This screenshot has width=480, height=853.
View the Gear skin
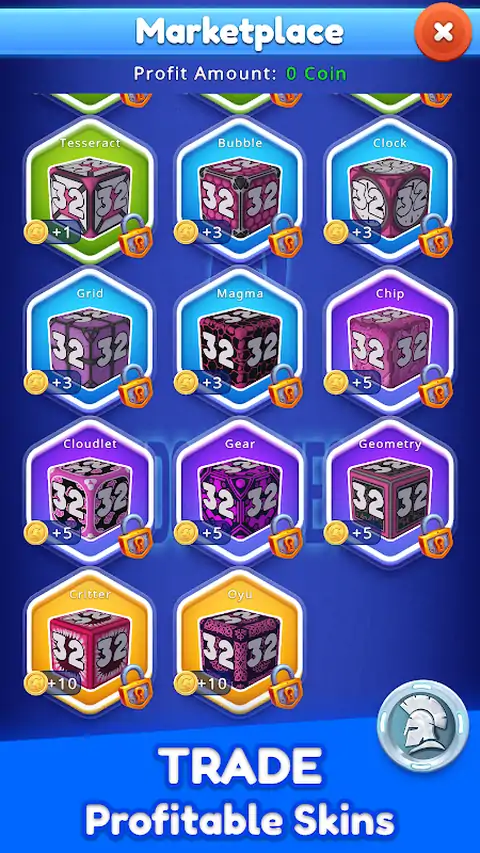pos(240,491)
